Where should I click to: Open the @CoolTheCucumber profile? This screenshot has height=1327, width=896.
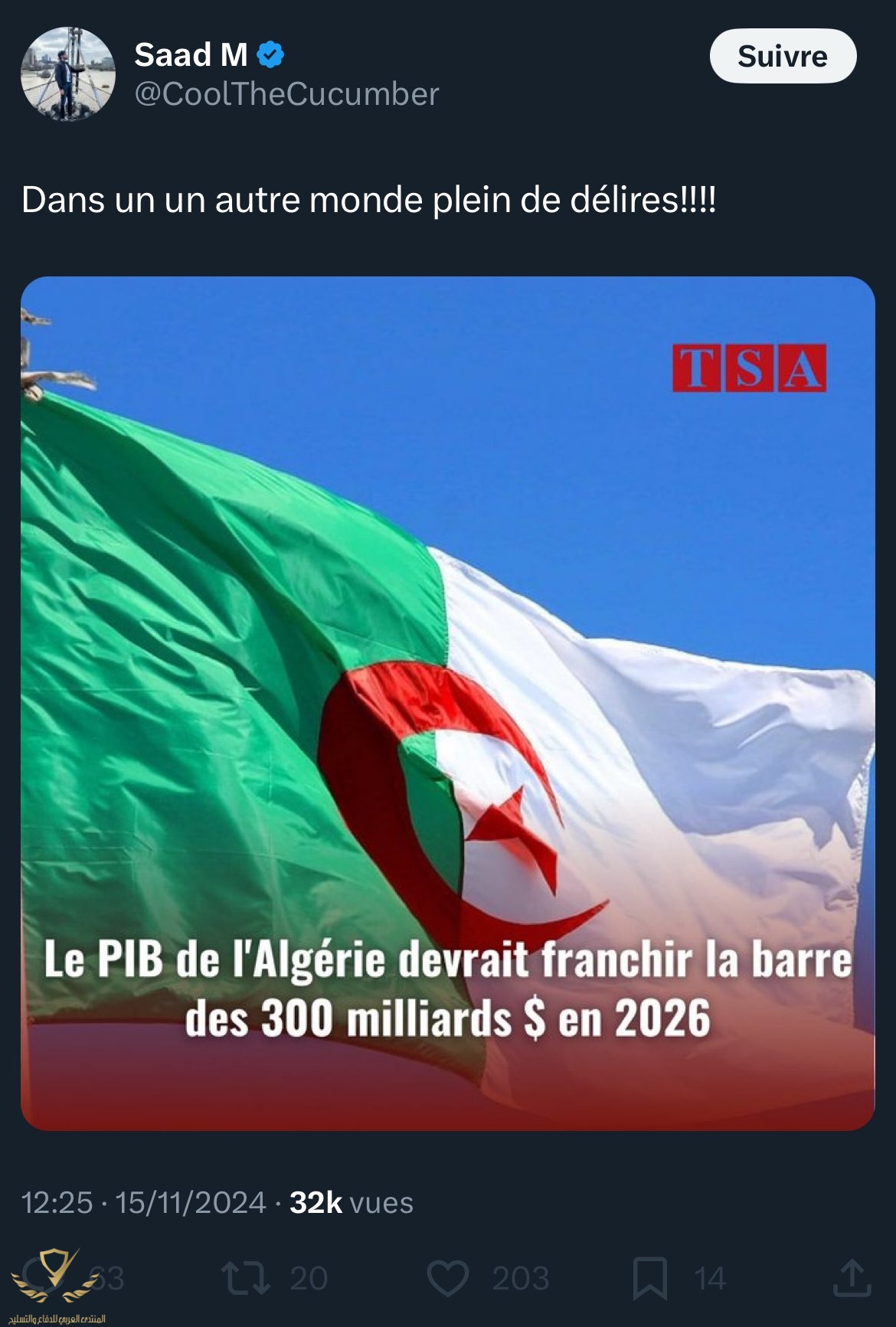click(286, 94)
